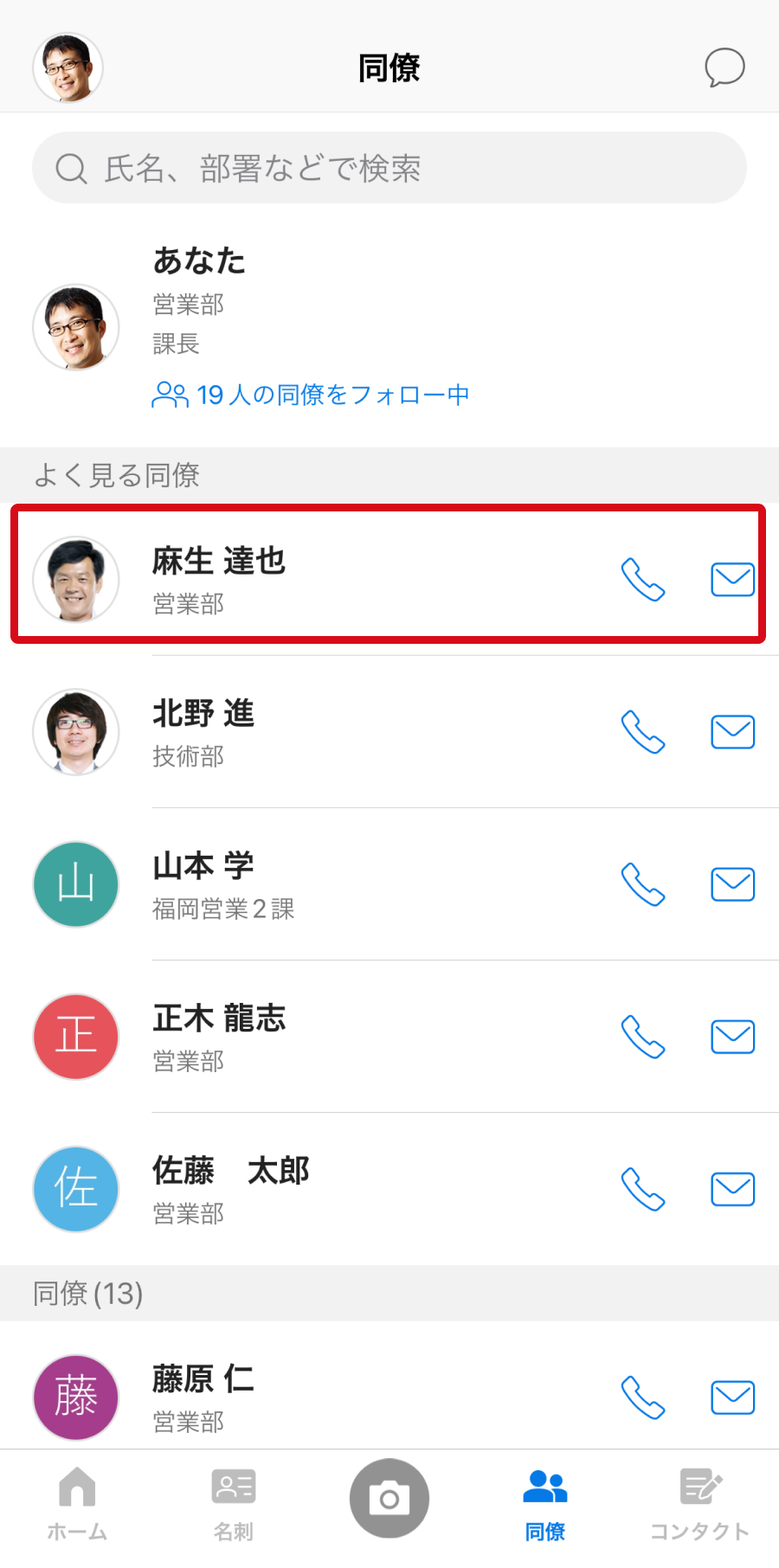Open your profile picture in the header

tap(68, 67)
